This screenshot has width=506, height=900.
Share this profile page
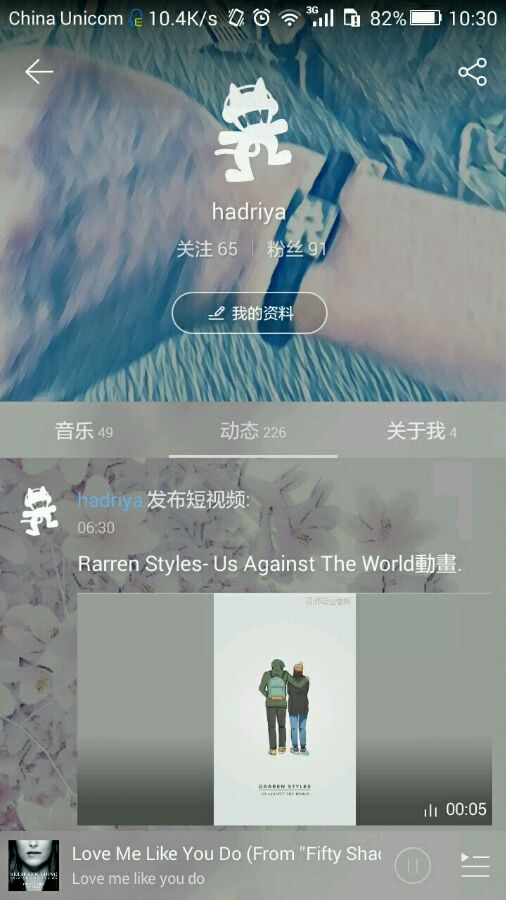tap(472, 72)
